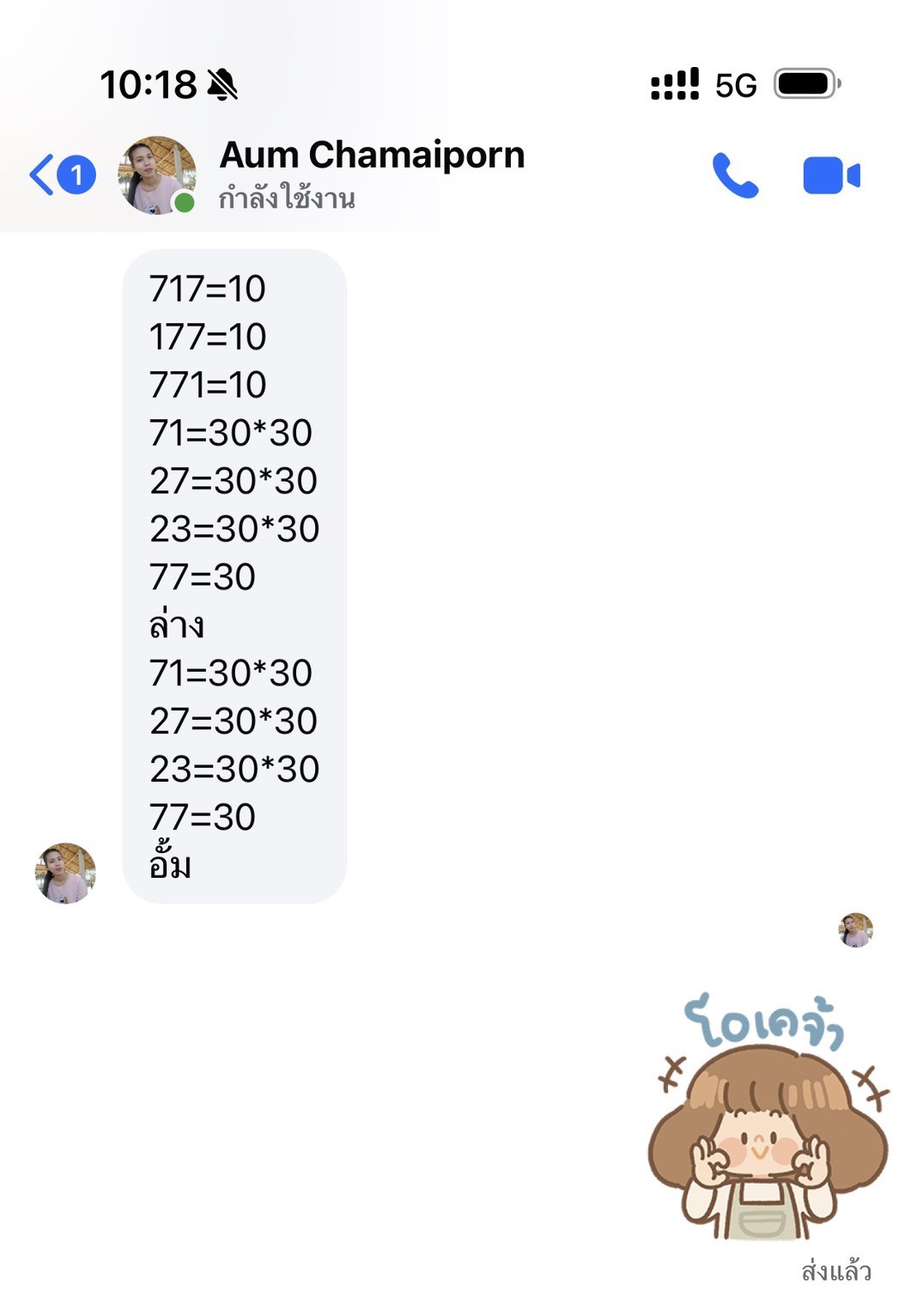917x1316 pixels.
Task: Open the sent โอเคจ้า sticker
Action: click(768, 1117)
